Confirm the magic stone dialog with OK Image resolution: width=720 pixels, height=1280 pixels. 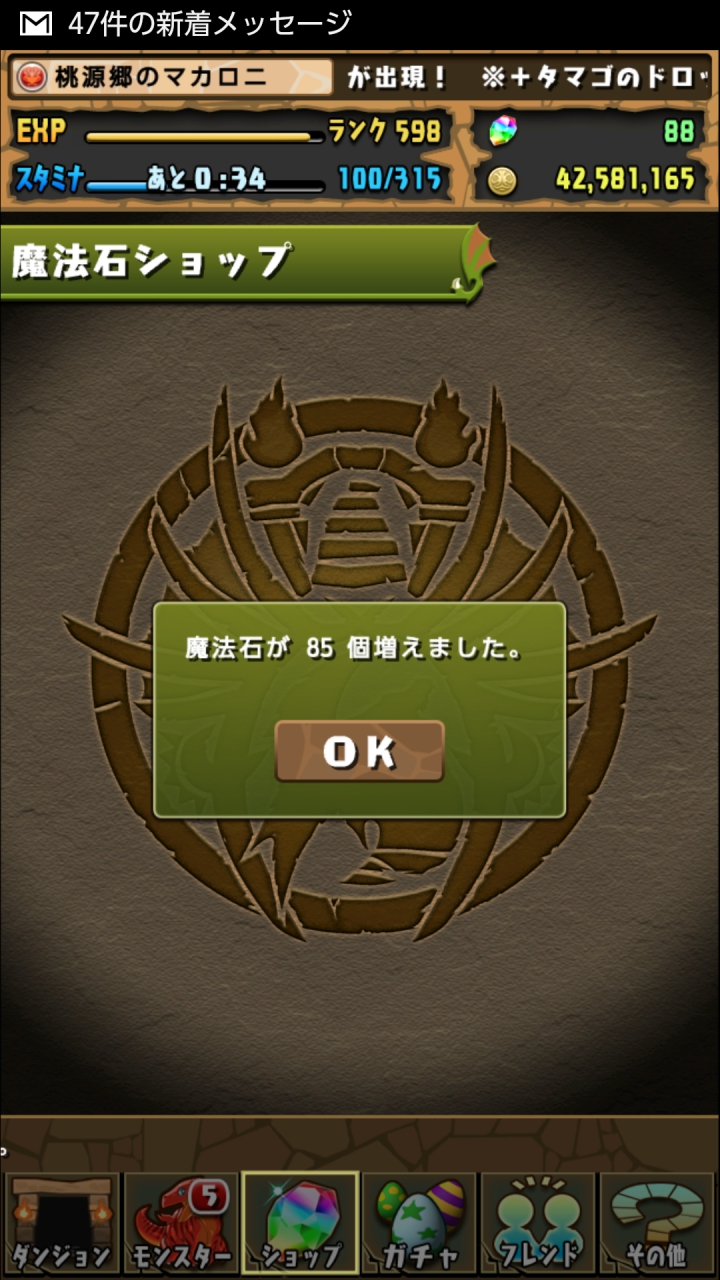tap(360, 751)
